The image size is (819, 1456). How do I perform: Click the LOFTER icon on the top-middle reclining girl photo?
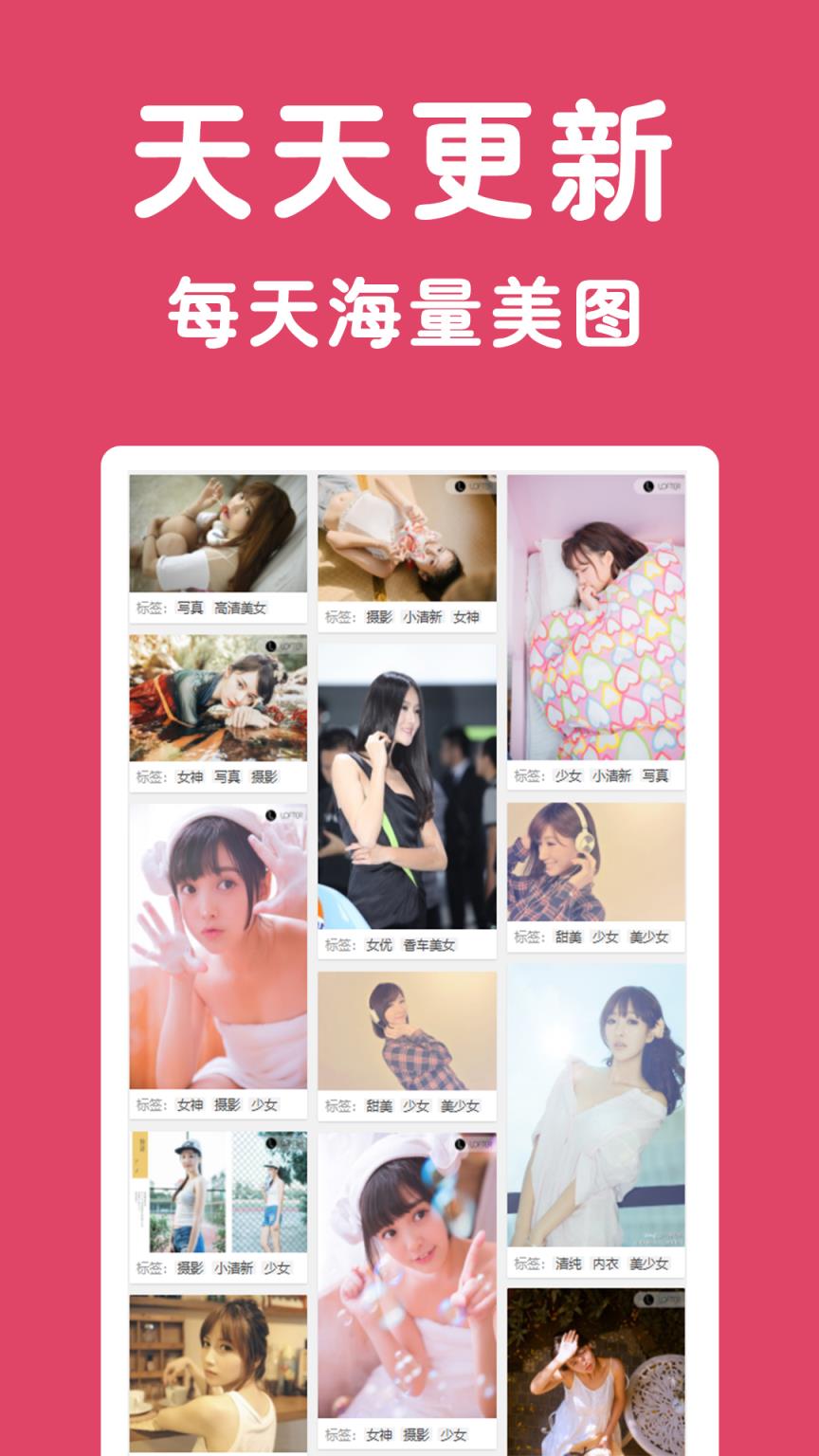pyautogui.click(x=459, y=484)
